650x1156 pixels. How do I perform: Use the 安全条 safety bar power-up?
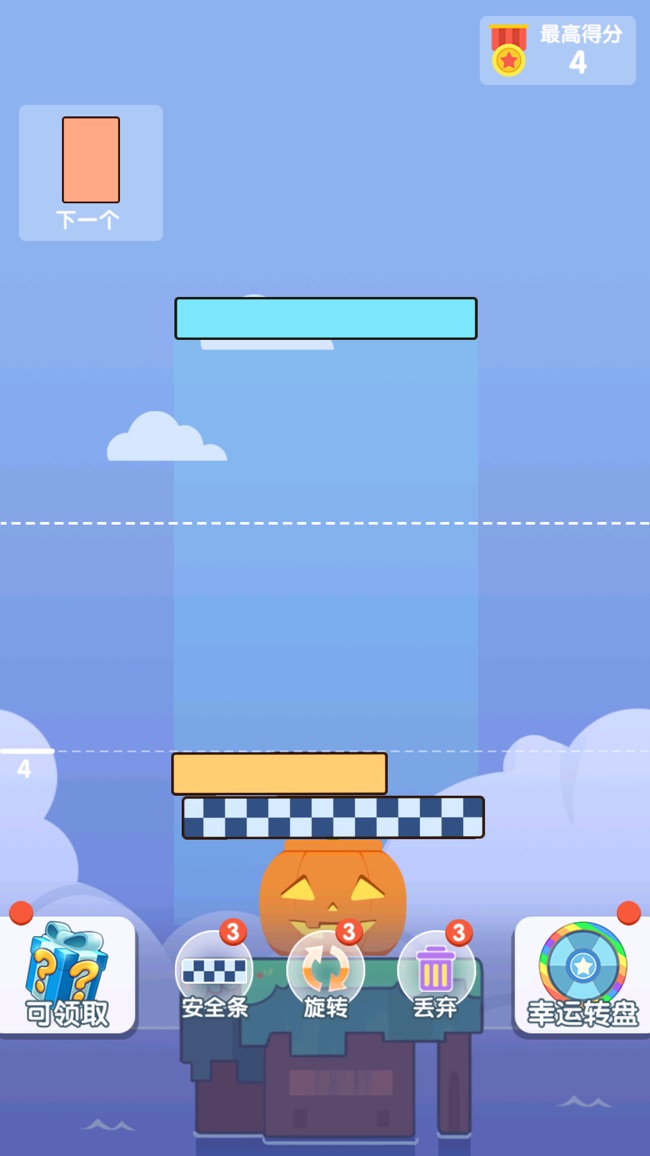click(214, 971)
